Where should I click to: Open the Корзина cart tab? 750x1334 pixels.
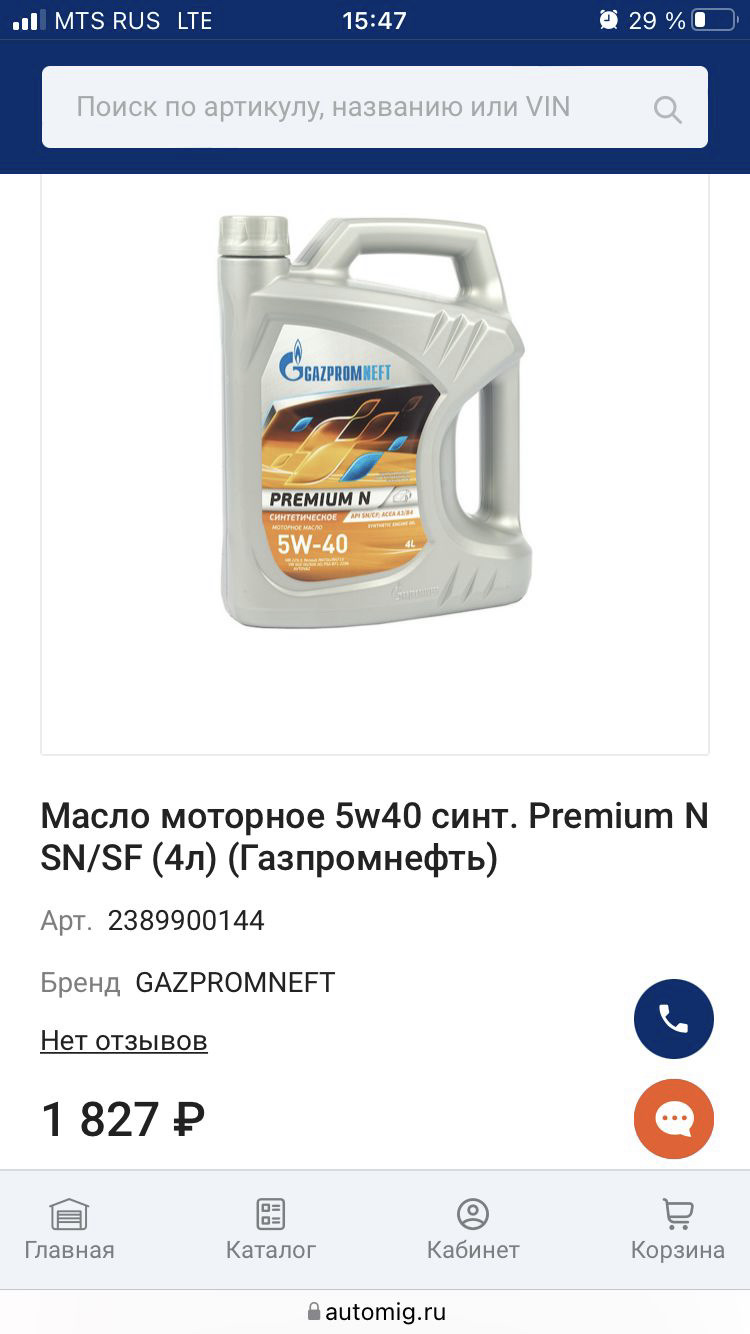(x=677, y=1230)
